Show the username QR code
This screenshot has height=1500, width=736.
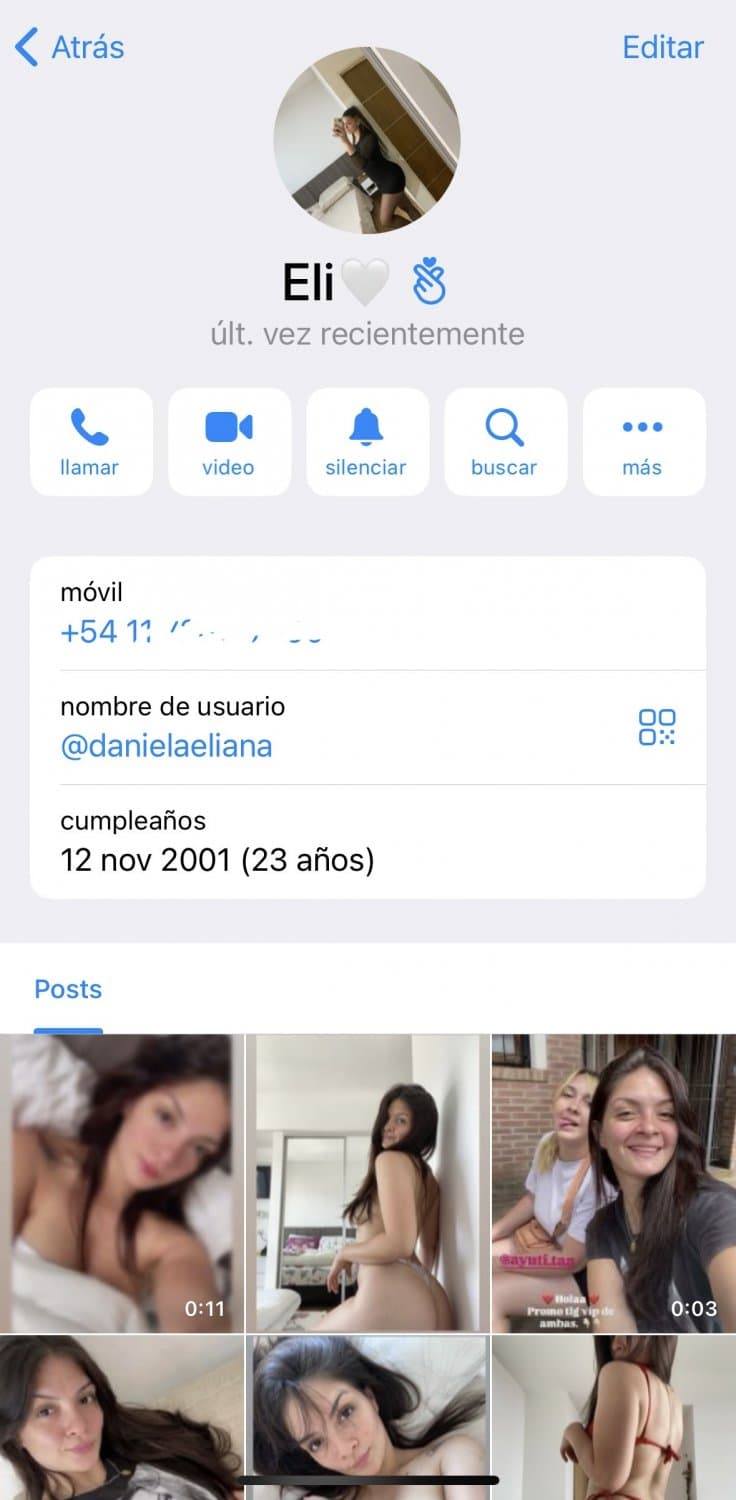pyautogui.click(x=657, y=727)
